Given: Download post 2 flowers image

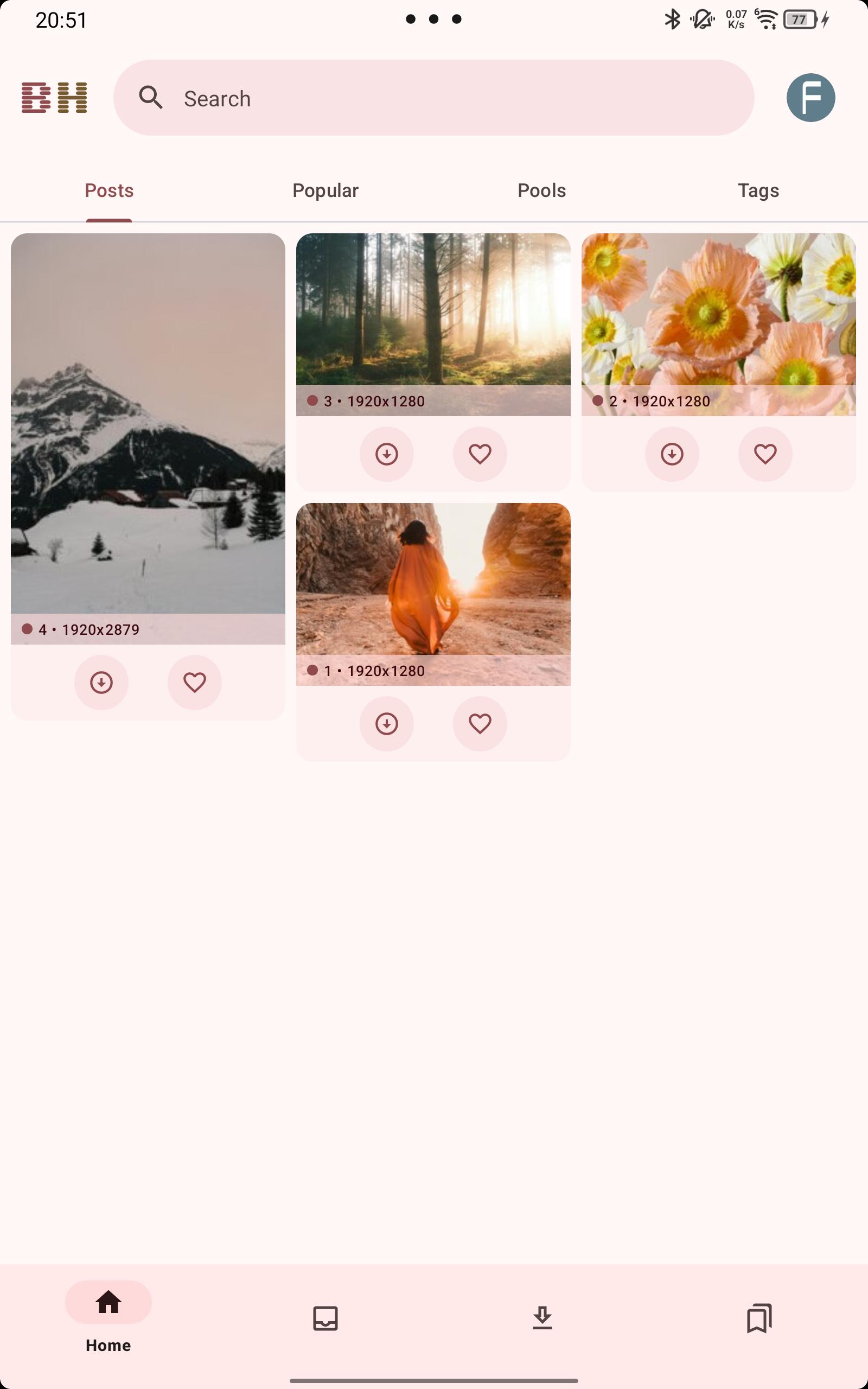Looking at the screenshot, I should coord(672,454).
